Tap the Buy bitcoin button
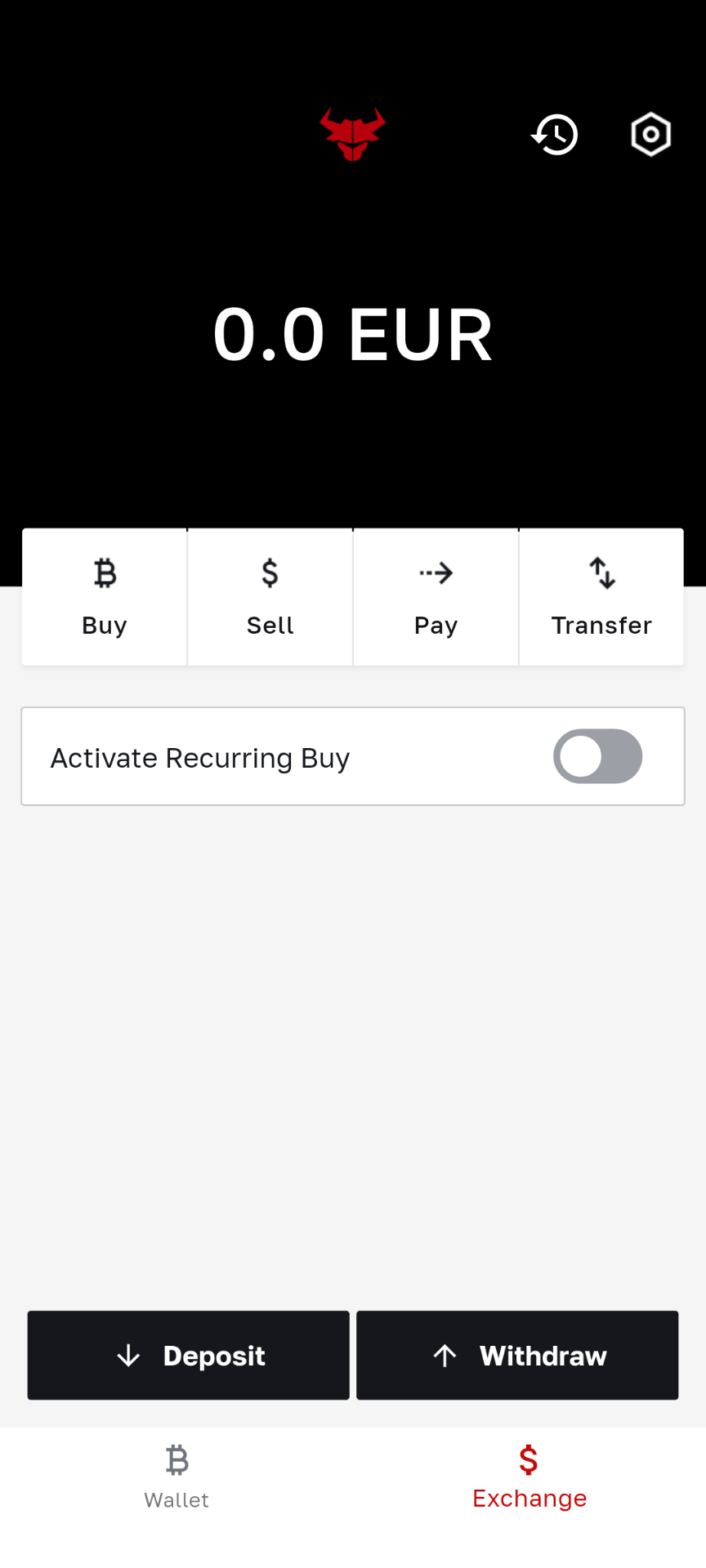 point(105,597)
